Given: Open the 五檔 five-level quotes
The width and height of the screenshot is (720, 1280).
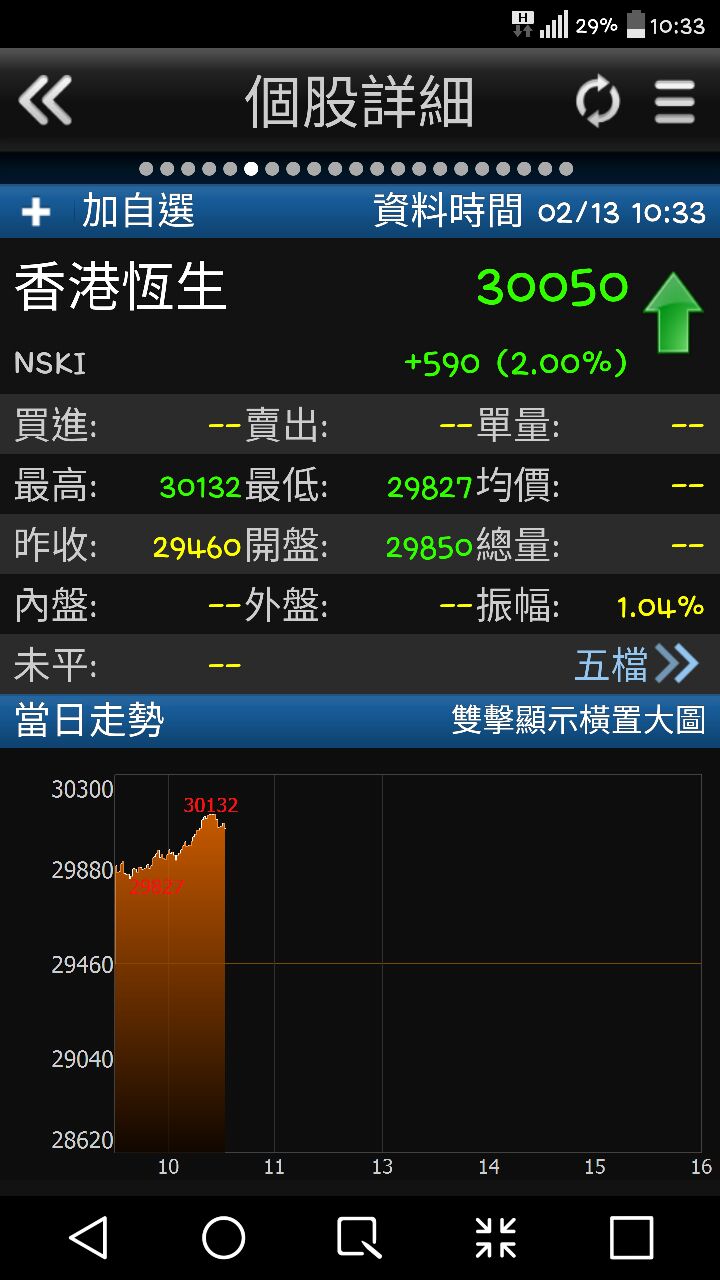Looking at the screenshot, I should tap(636, 665).
